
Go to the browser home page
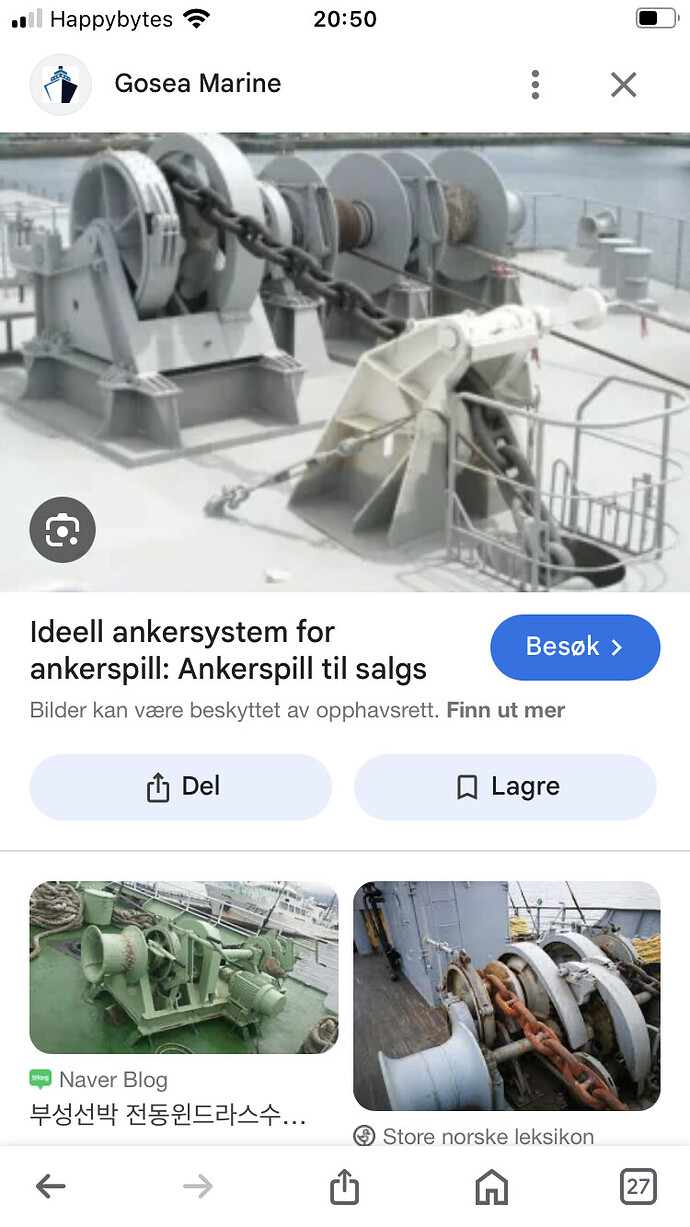pyautogui.click(x=491, y=1187)
